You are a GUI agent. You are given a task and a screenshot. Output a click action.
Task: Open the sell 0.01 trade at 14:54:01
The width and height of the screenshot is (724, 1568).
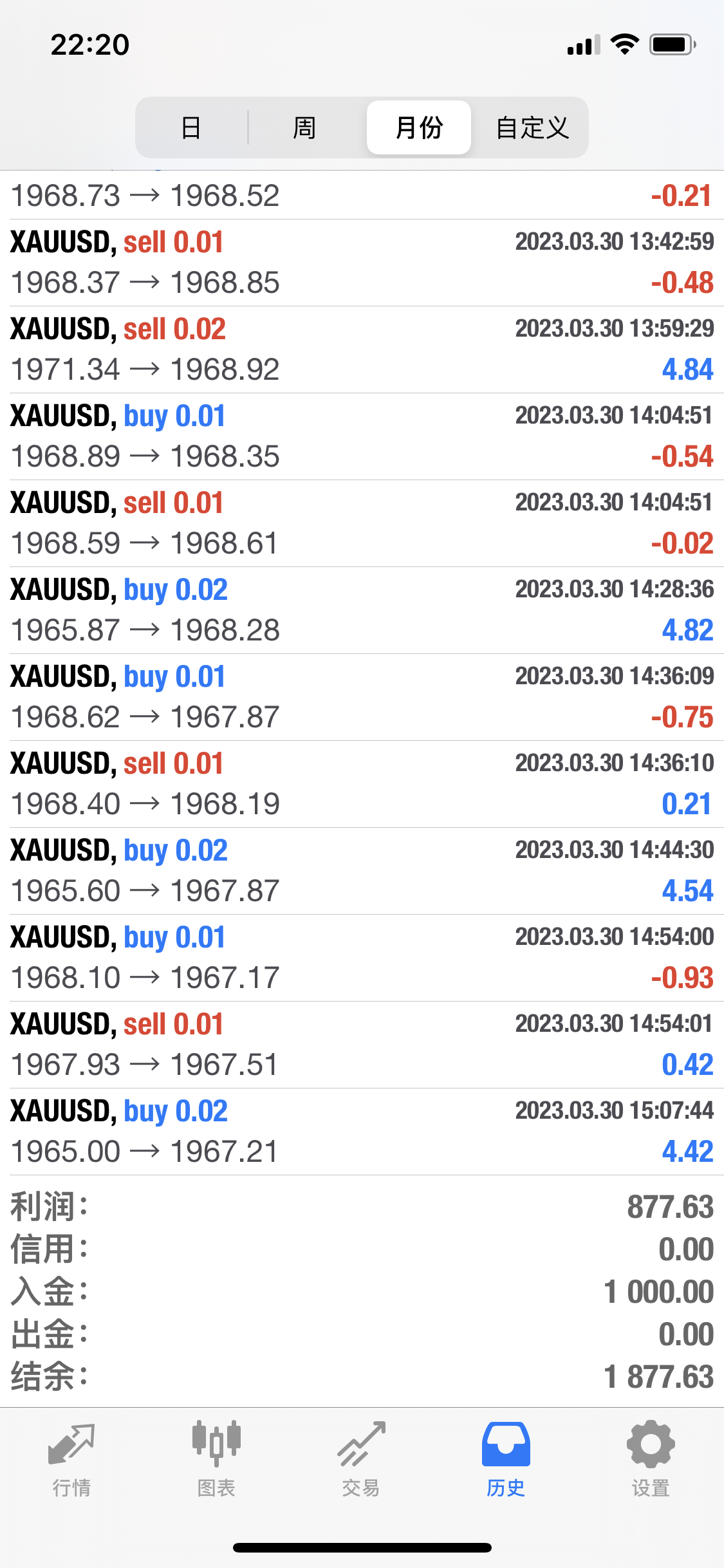coord(362,1045)
